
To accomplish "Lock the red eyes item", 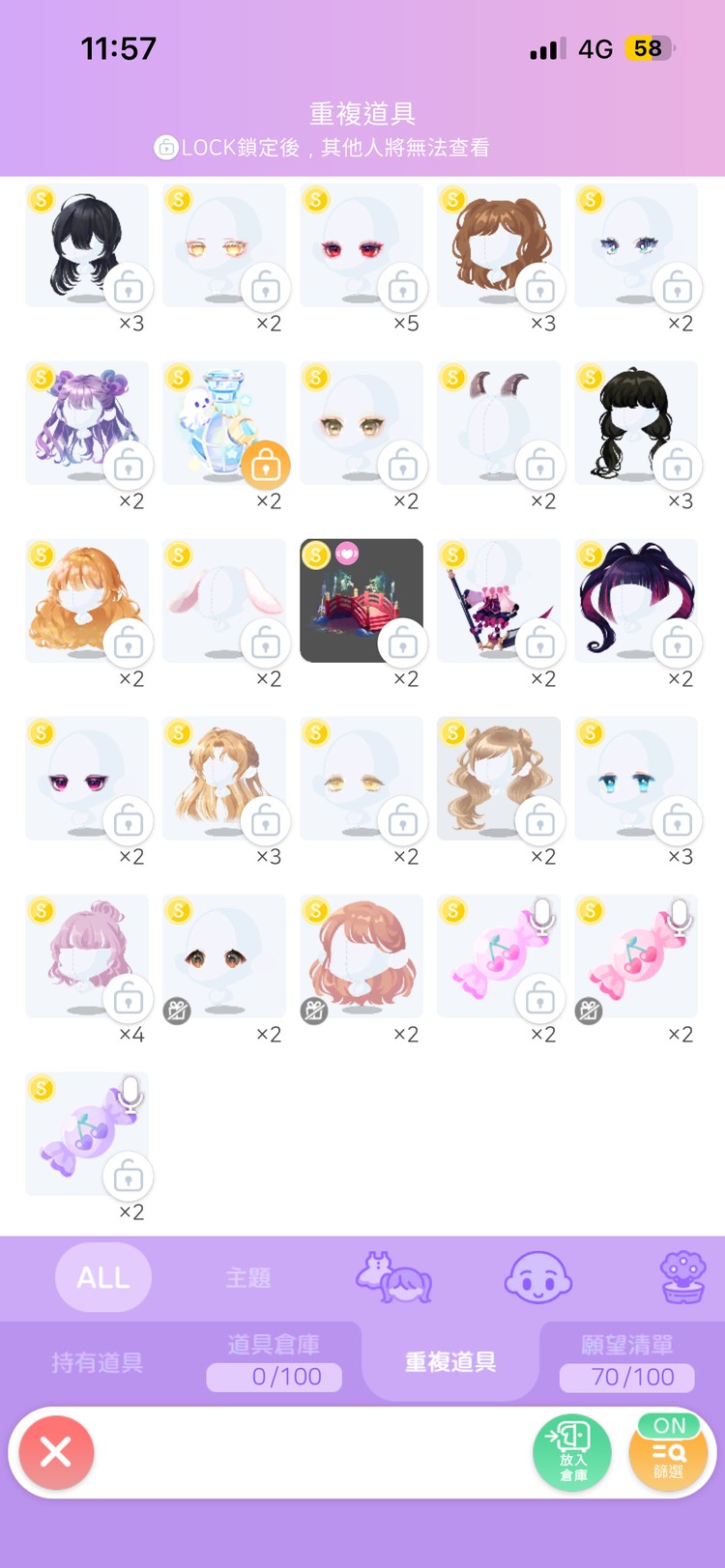I will pyautogui.click(x=402, y=289).
